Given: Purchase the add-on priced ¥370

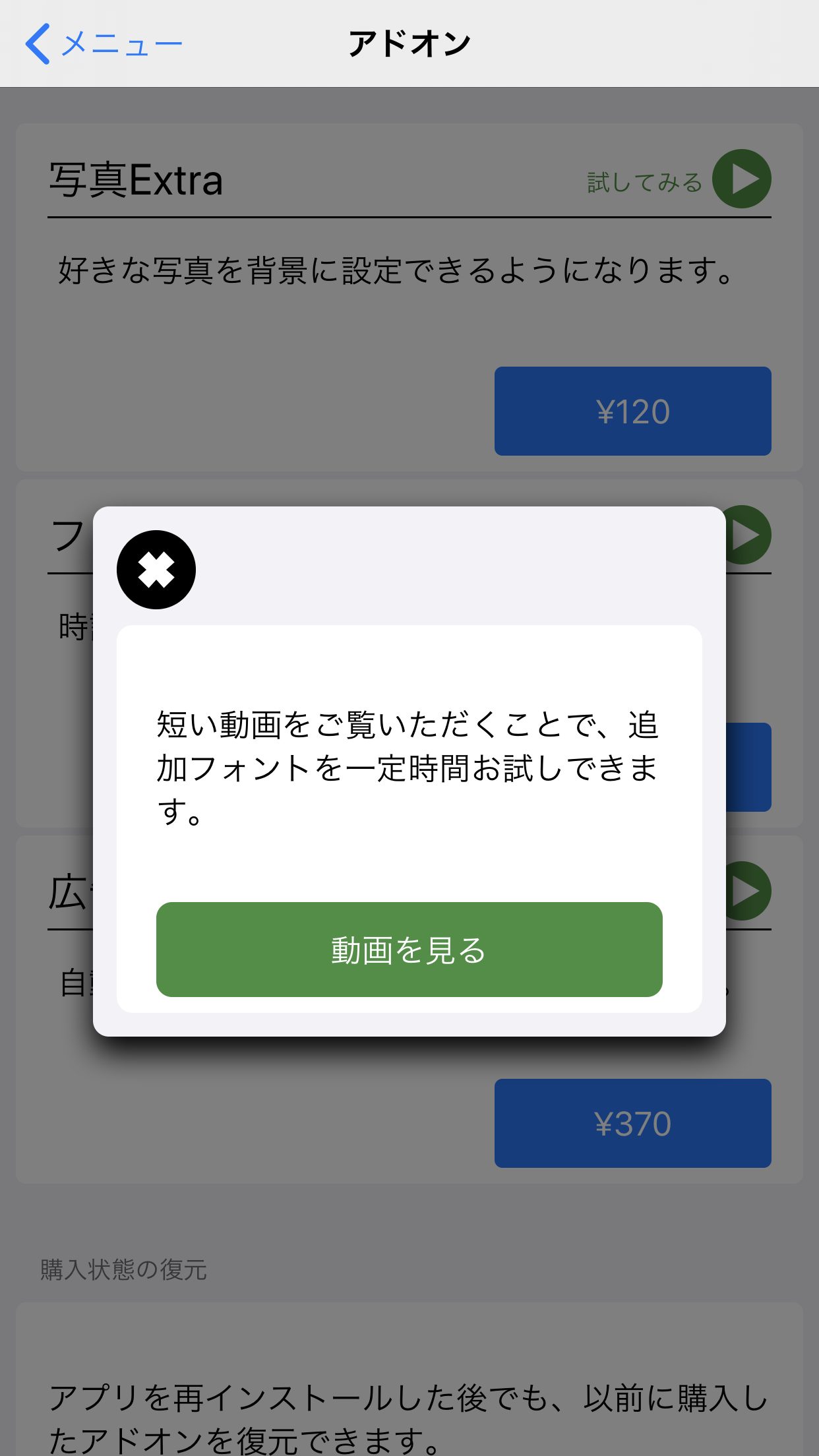Looking at the screenshot, I should [633, 1123].
